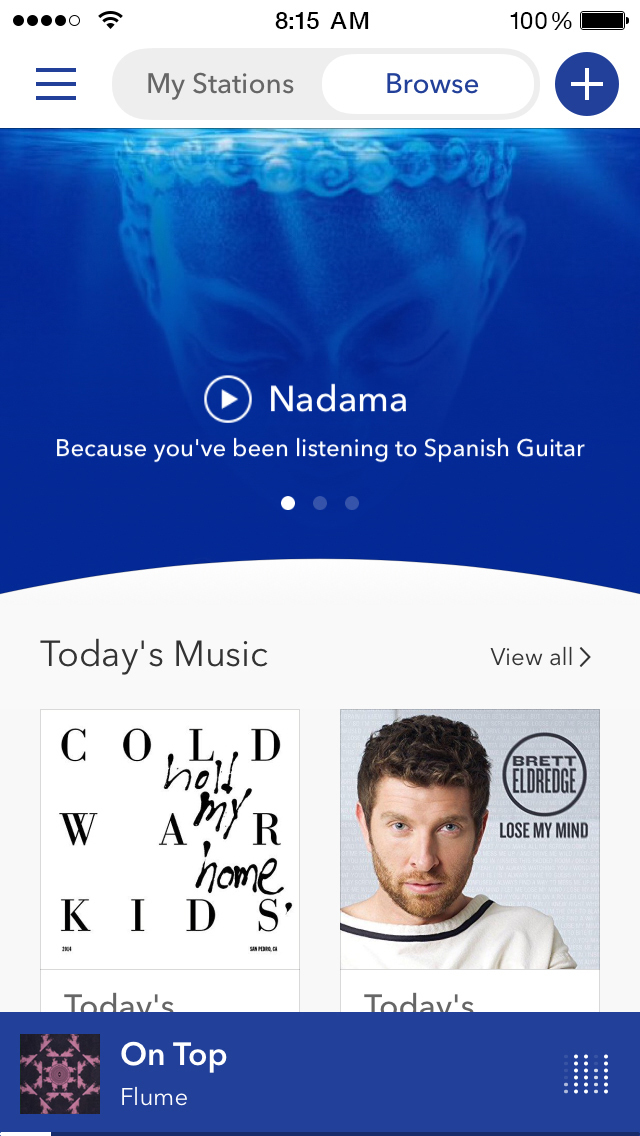Open the Cold War Kids album card
This screenshot has height=1136, width=640.
[x=170, y=839]
